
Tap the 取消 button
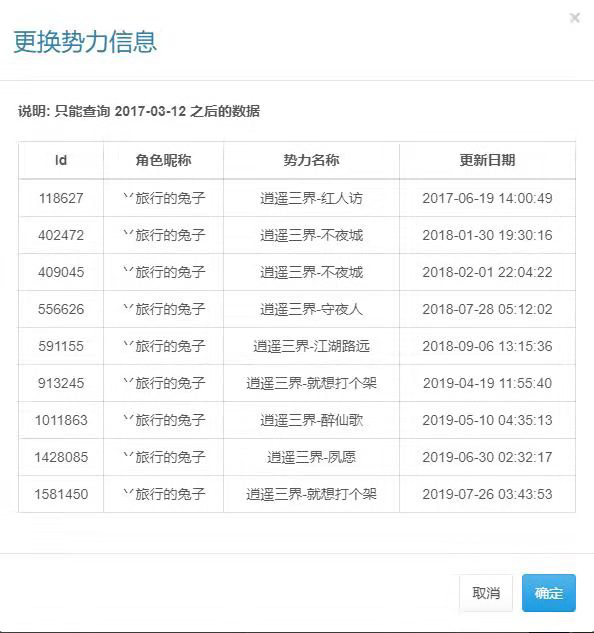486,593
